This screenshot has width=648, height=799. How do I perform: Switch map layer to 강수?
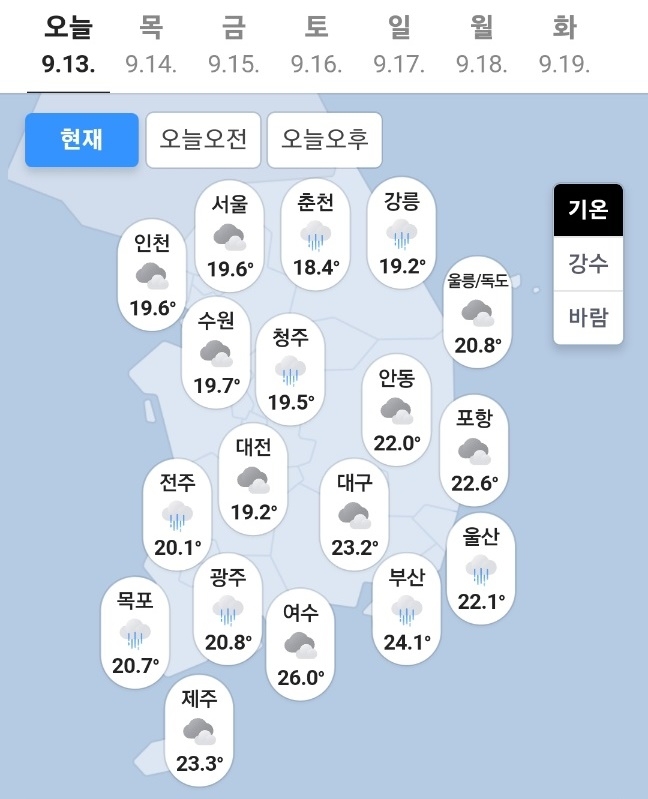[588, 264]
